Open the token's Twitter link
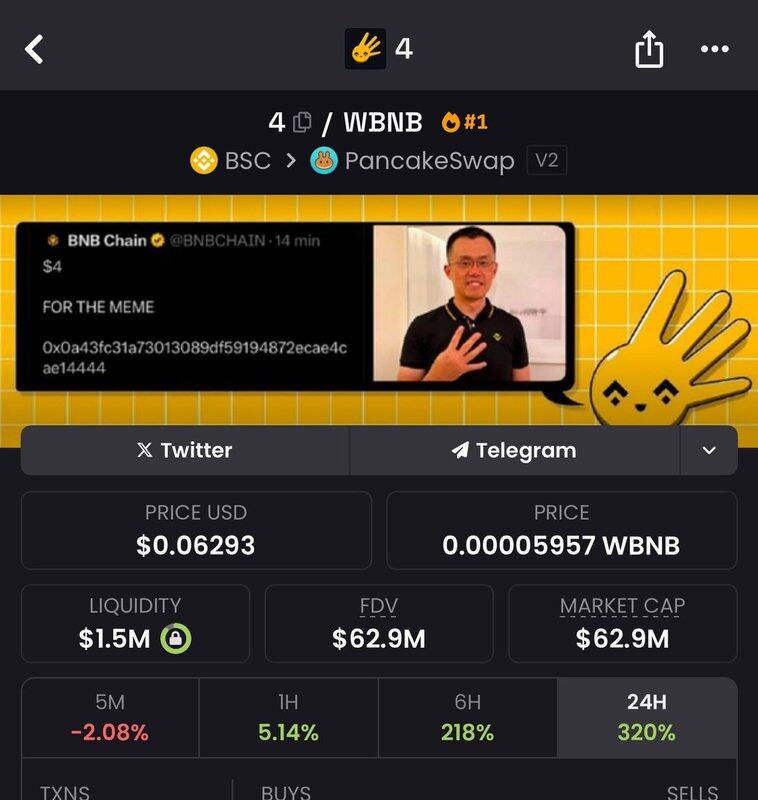The width and height of the screenshot is (758, 800). pyautogui.click(x=185, y=450)
